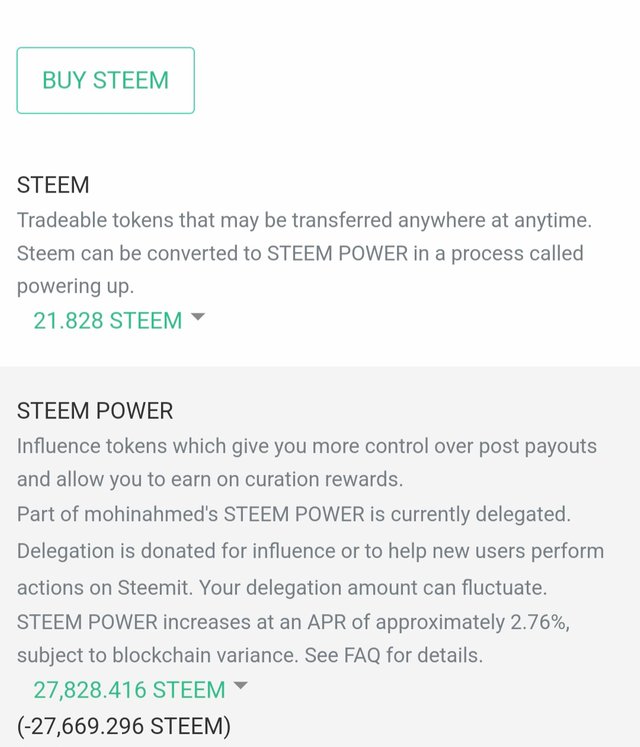Tap the BUY STEEM button

tap(105, 80)
